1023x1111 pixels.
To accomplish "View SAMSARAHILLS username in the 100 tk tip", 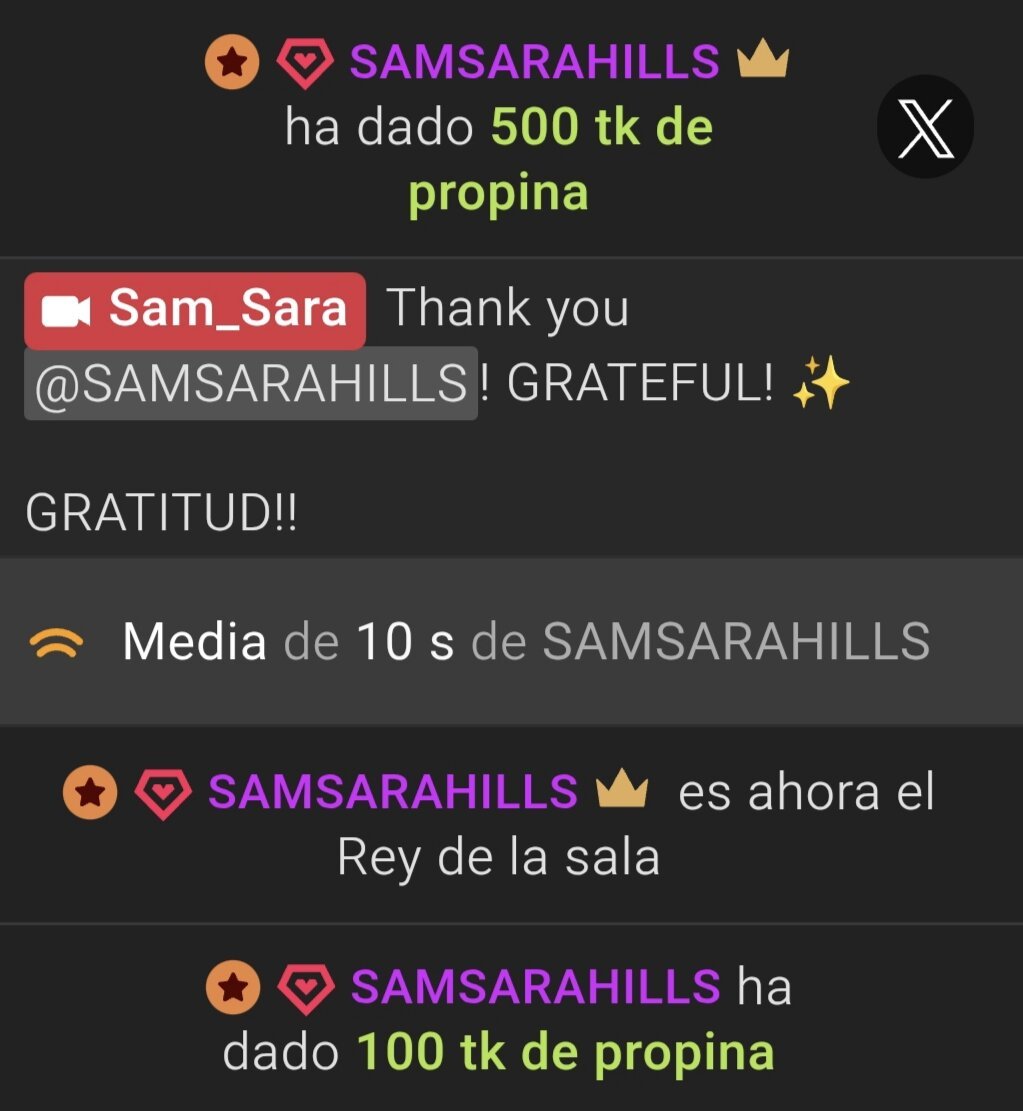I will pyautogui.click(x=535, y=987).
